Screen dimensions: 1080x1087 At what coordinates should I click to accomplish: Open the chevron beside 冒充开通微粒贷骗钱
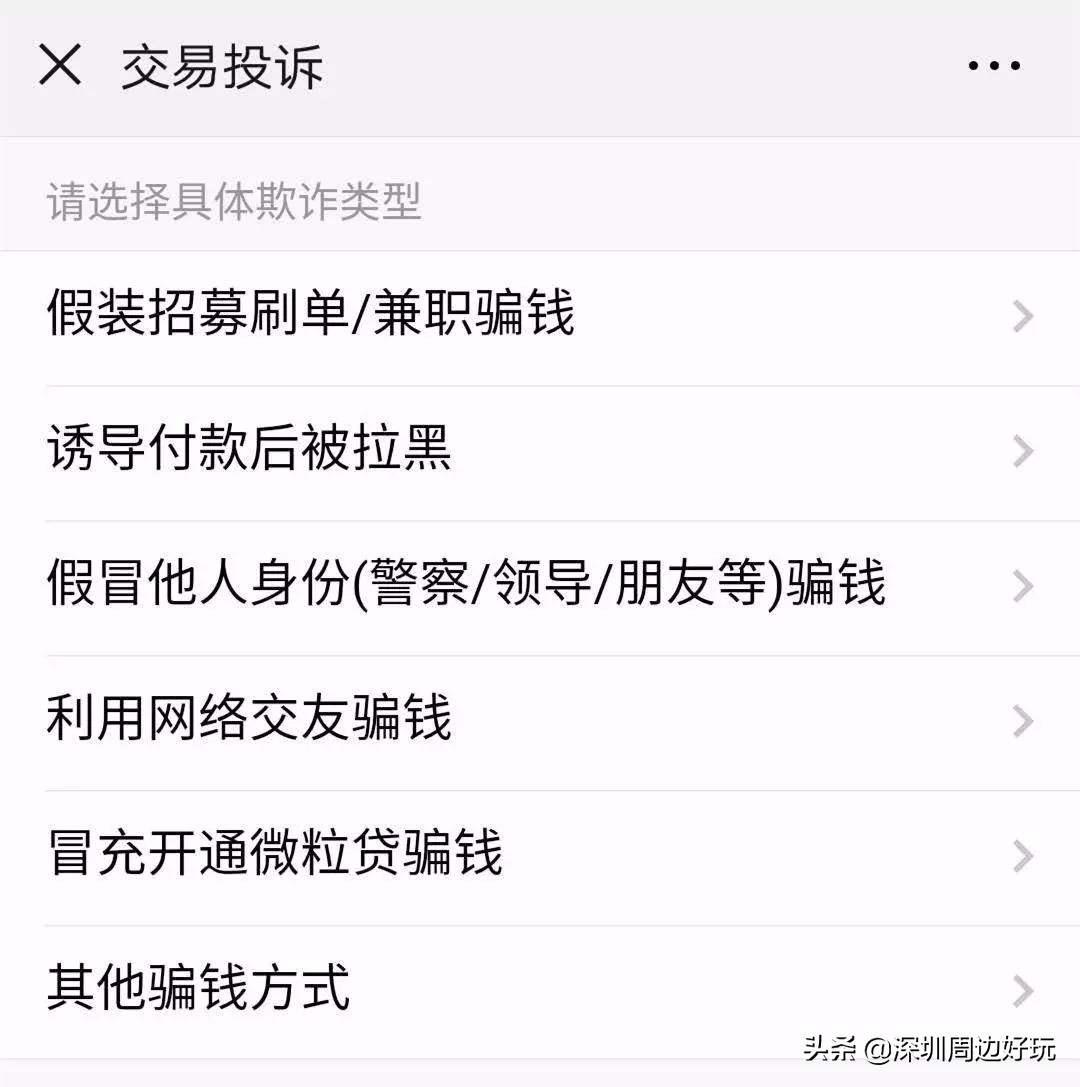[1020, 855]
